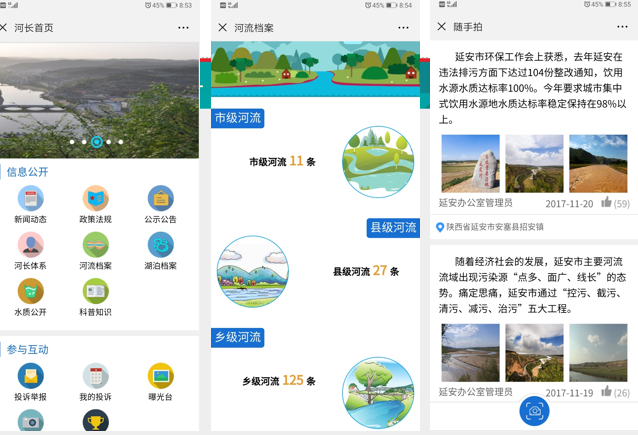Close the 随手拍 page

[441, 27]
